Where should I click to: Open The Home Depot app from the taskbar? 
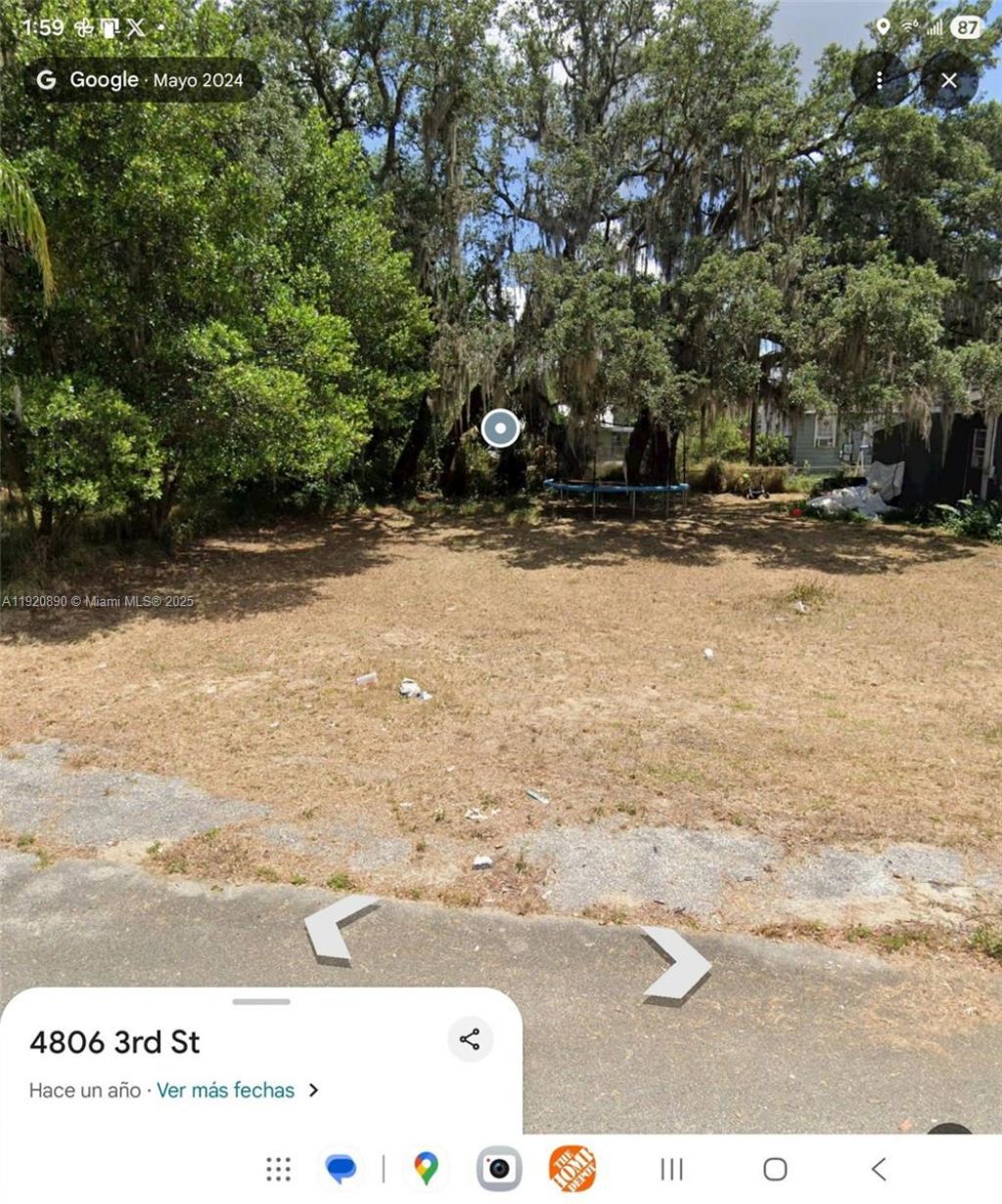click(571, 1169)
